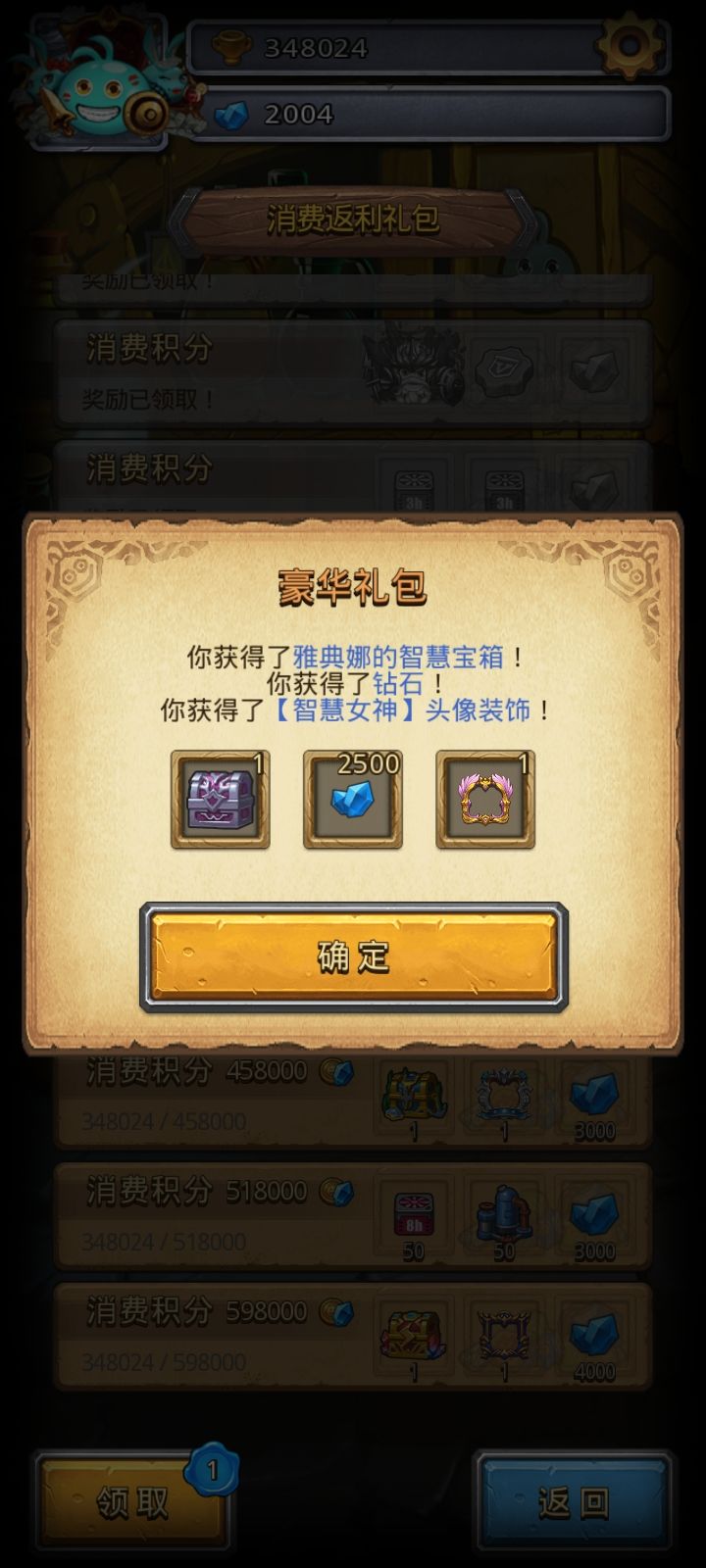This screenshot has height=1568, width=706.
Task: Tap the 领取 claim button
Action: [x=132, y=1501]
